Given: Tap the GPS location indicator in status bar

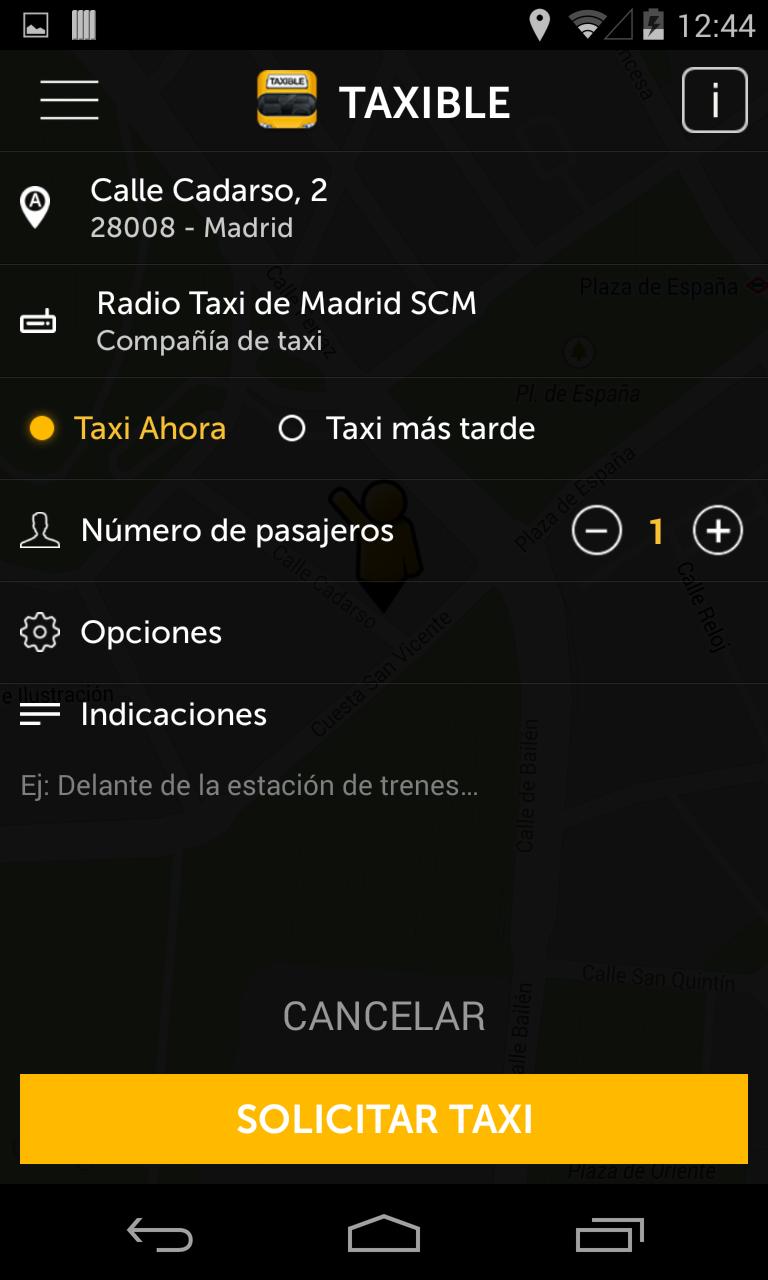Looking at the screenshot, I should (x=540, y=24).
